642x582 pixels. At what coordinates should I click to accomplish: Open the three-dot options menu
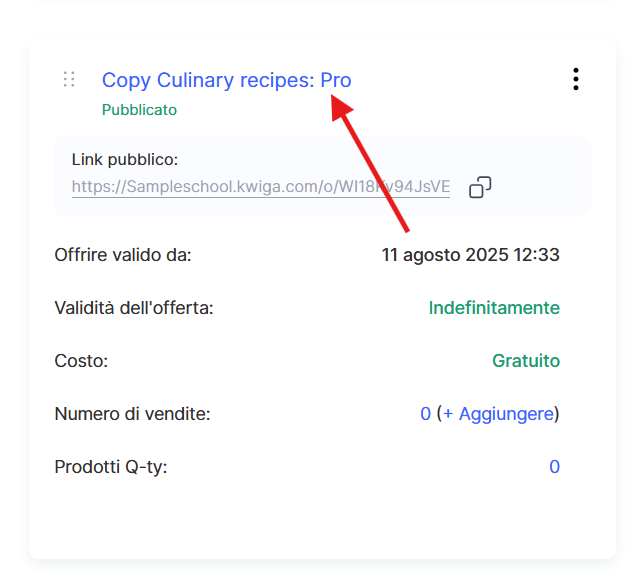(x=575, y=80)
